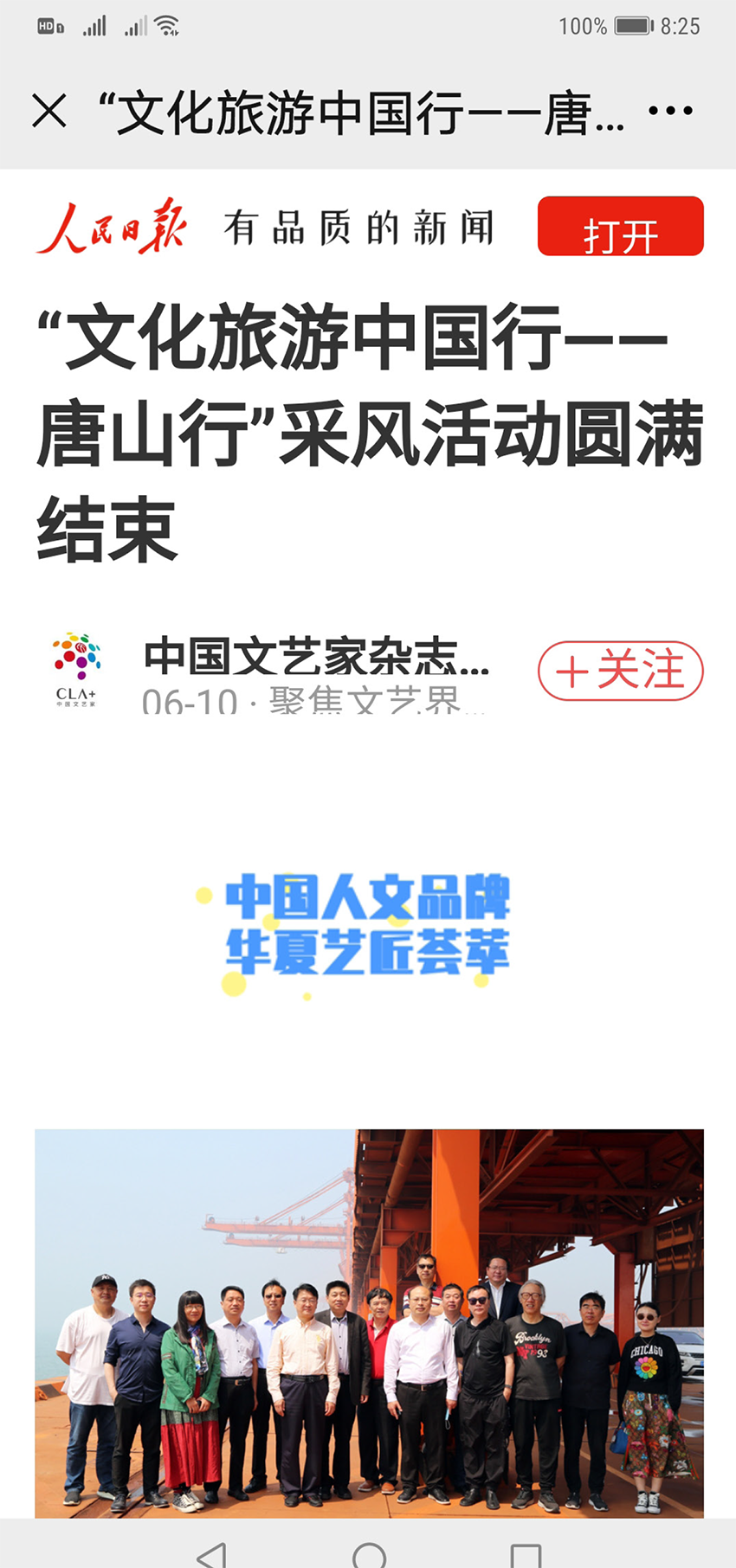Tap the red 打开 button

coord(620,227)
